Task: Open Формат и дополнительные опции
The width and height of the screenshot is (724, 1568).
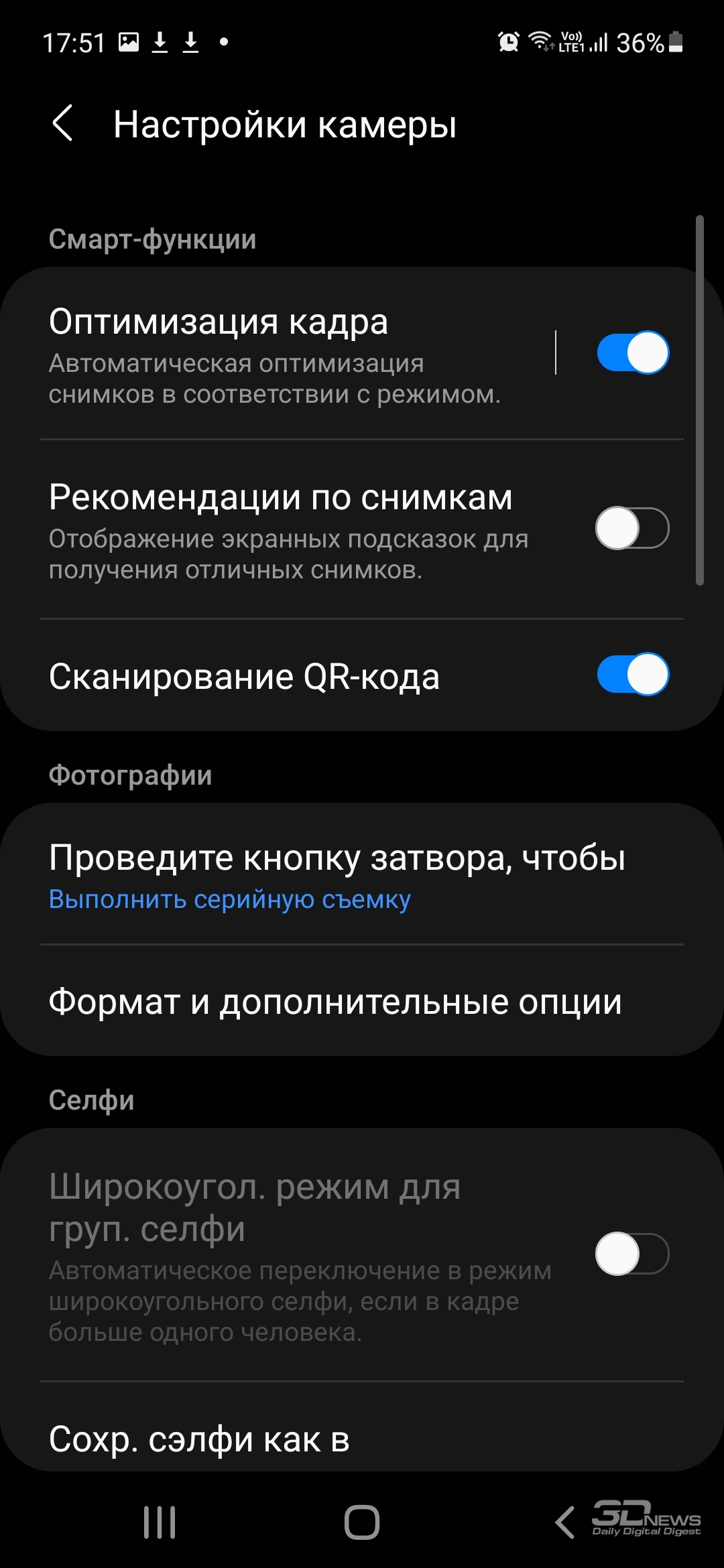Action: pyautogui.click(x=362, y=1002)
